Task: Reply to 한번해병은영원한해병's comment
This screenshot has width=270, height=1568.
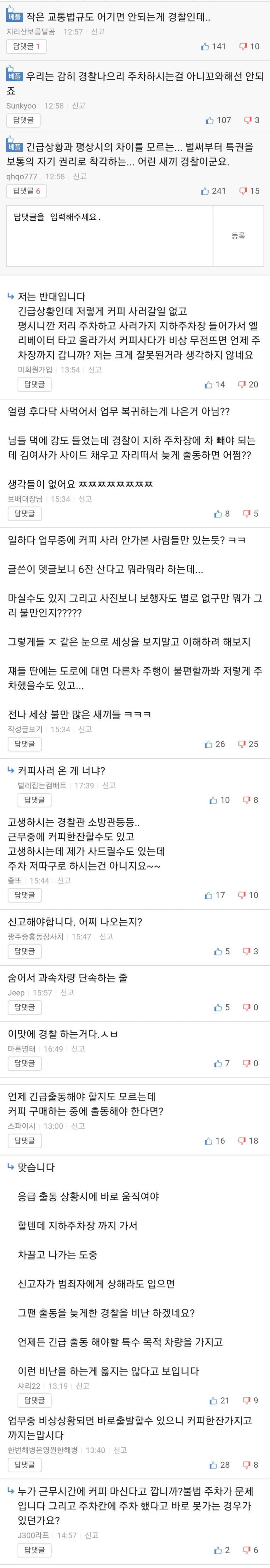Action: click(25, 1465)
